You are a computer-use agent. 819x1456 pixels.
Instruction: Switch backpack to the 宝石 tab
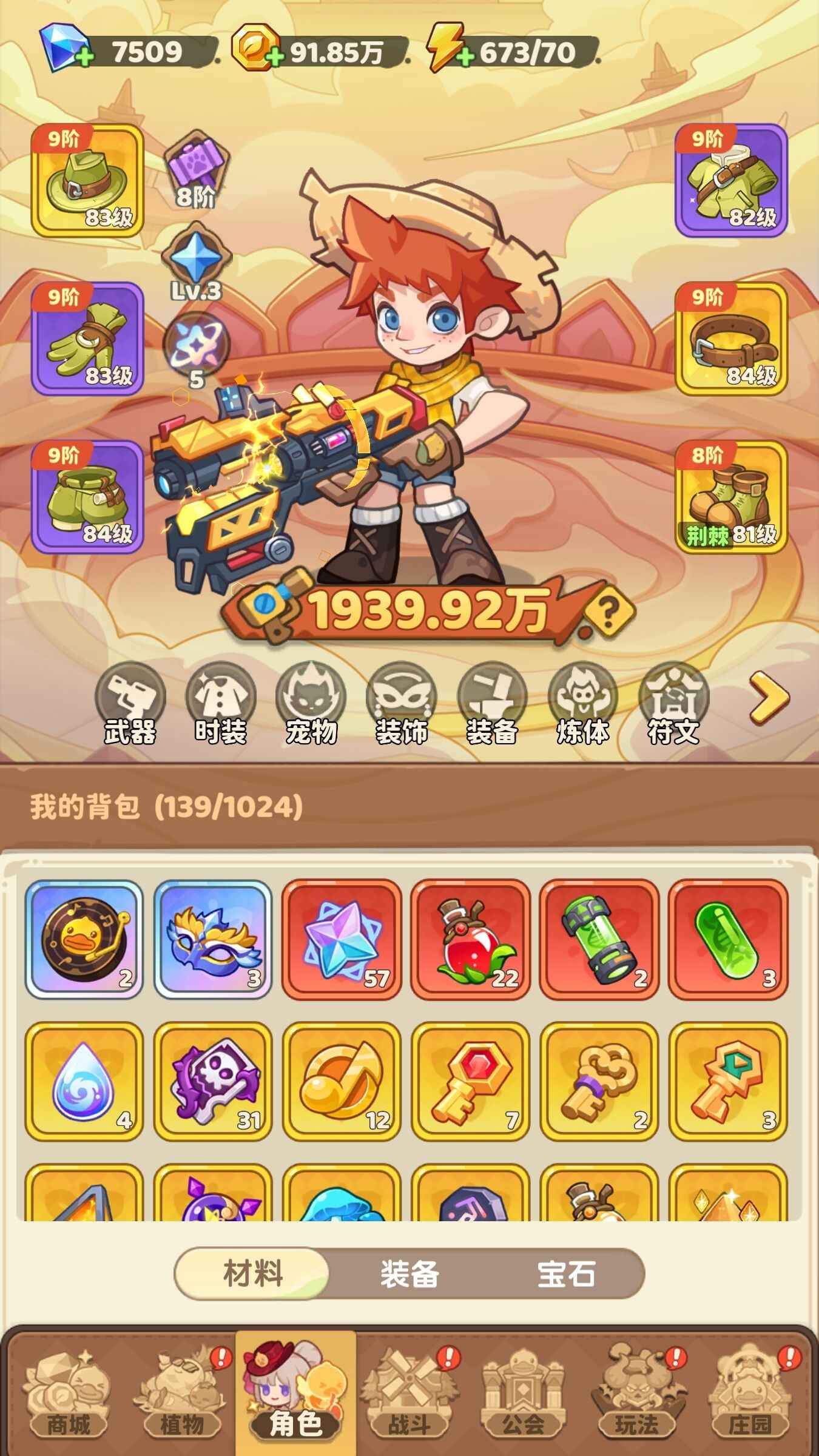[565, 1273]
